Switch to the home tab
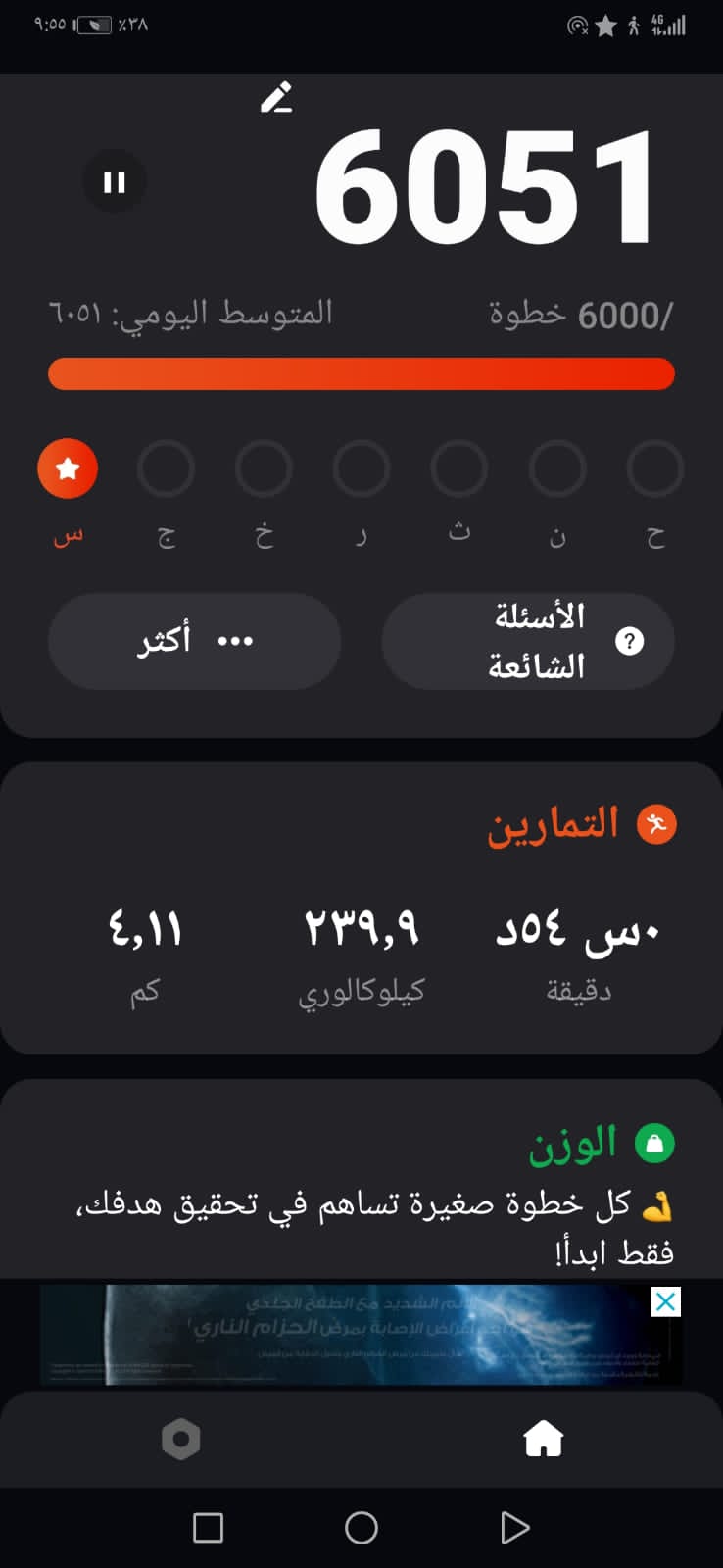The image size is (723, 1568). pos(544,1440)
